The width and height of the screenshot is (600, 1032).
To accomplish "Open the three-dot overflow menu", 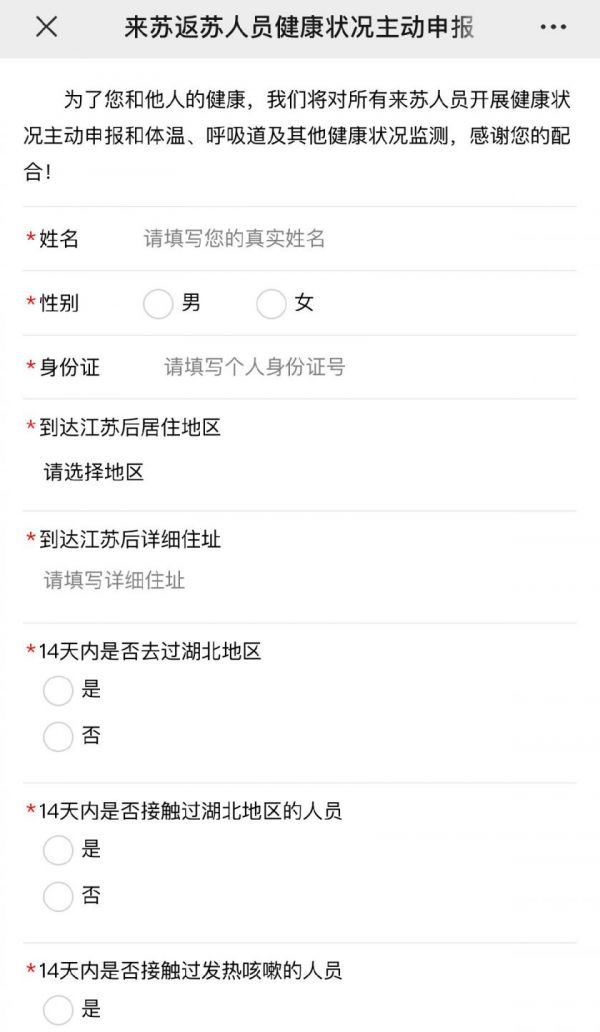I will 553,27.
